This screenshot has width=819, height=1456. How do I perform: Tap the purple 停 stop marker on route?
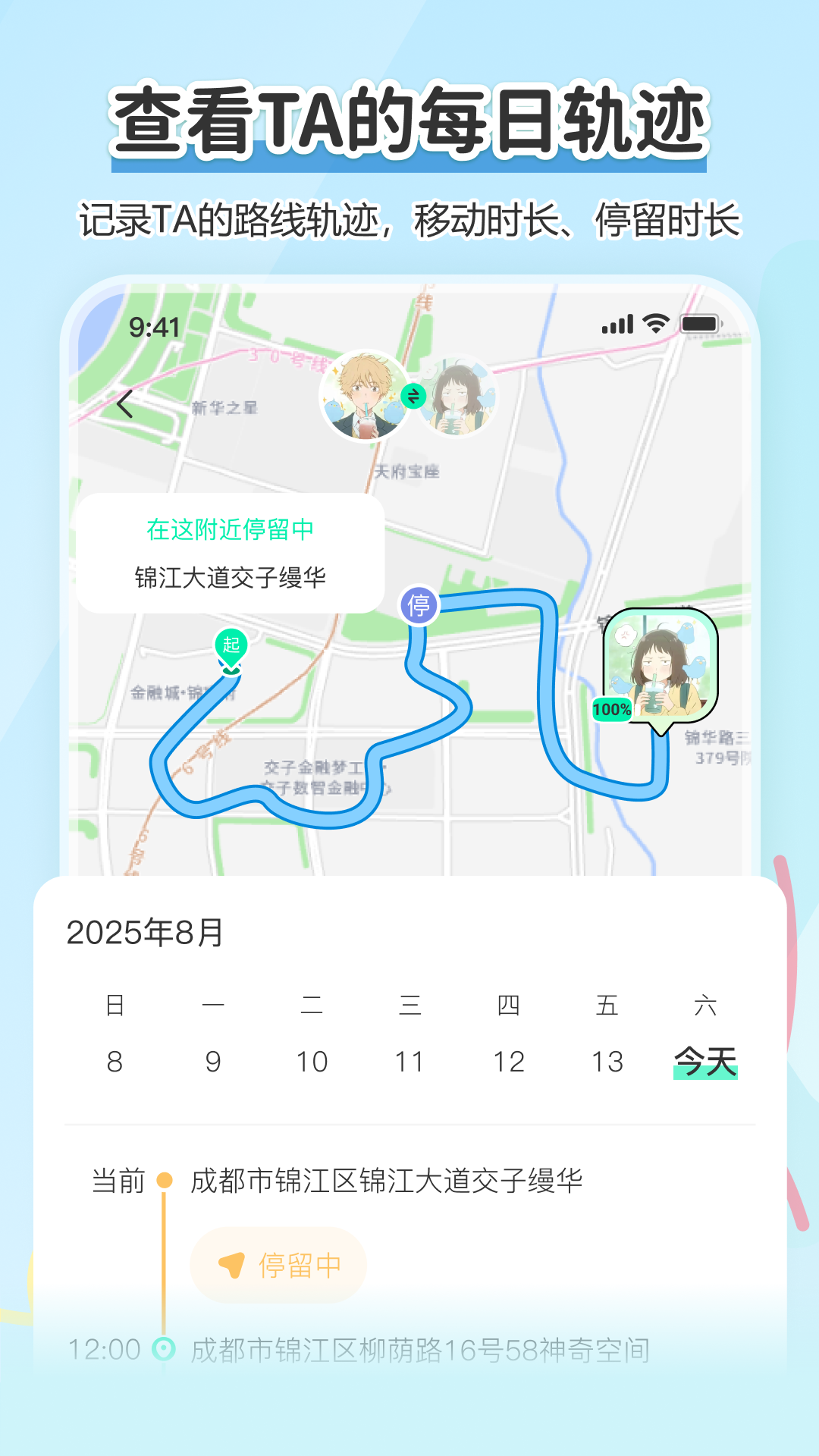click(x=419, y=605)
